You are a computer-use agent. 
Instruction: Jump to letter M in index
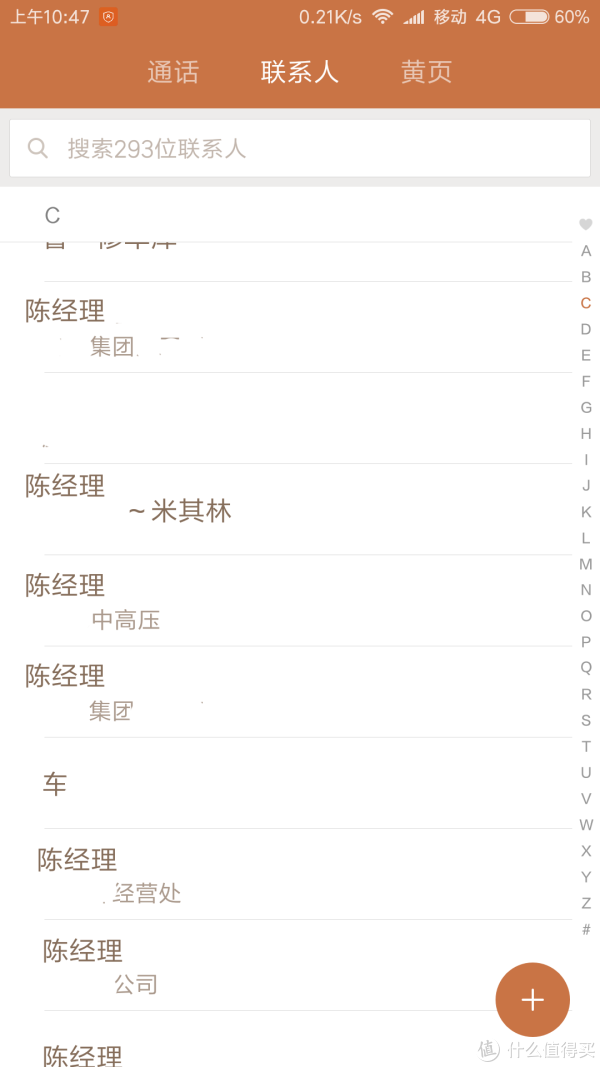[x=586, y=564]
